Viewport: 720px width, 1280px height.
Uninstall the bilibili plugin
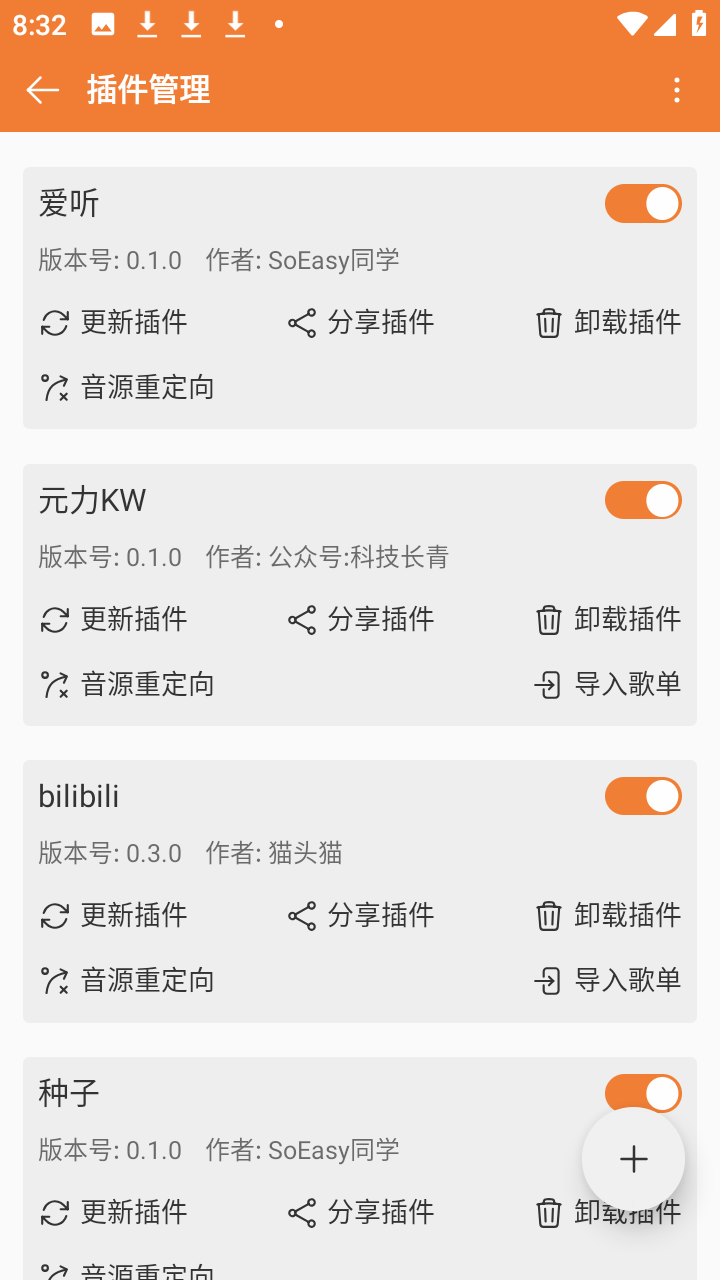point(608,915)
